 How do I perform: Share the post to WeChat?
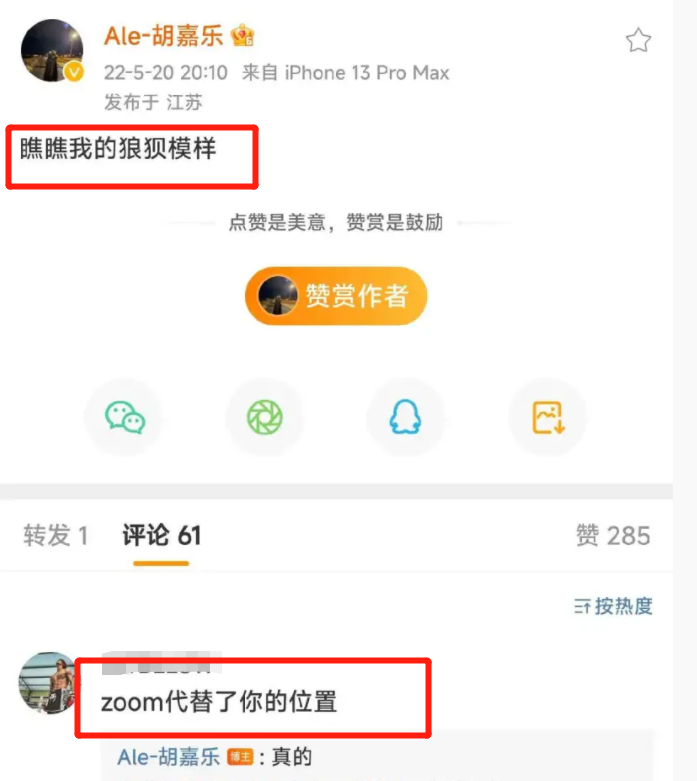point(126,417)
